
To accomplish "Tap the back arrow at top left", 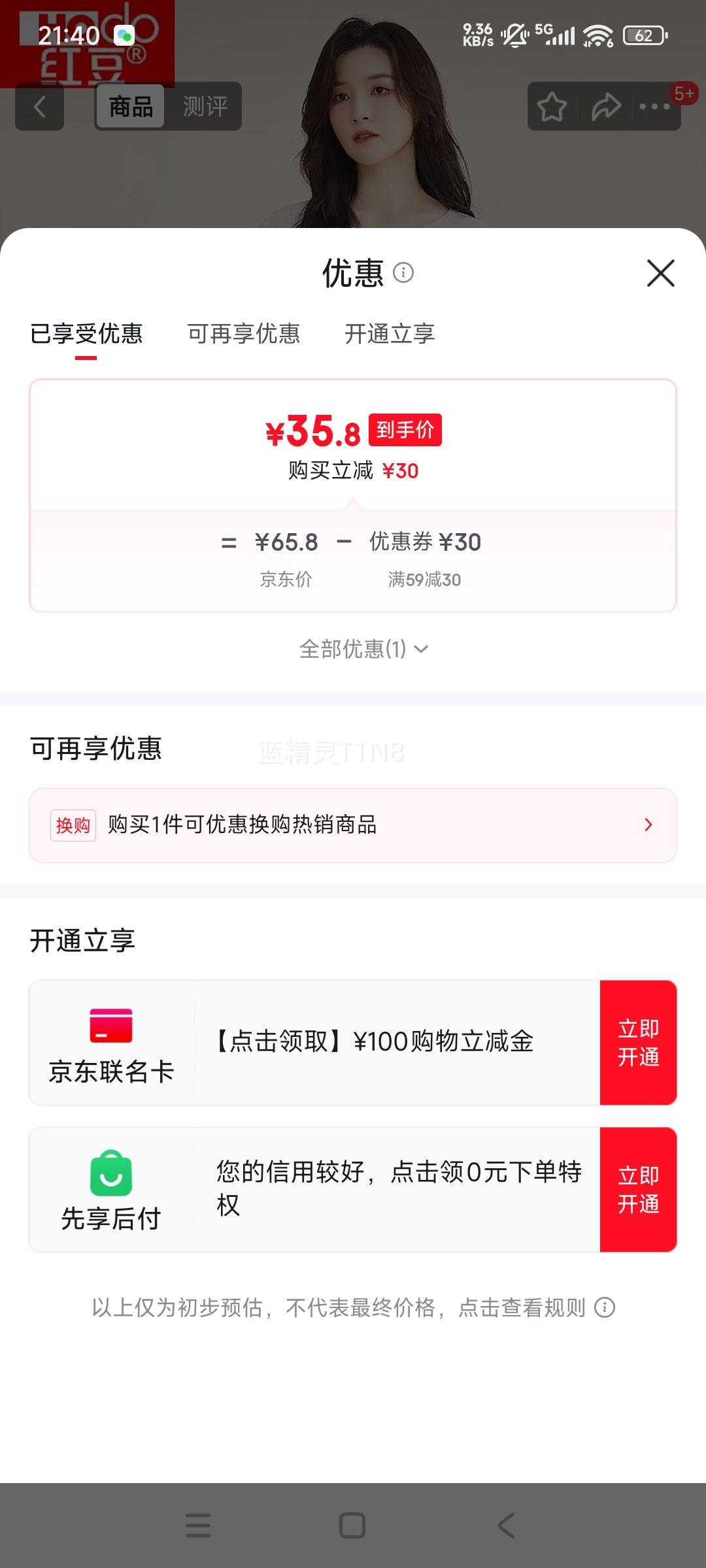I will tap(41, 106).
